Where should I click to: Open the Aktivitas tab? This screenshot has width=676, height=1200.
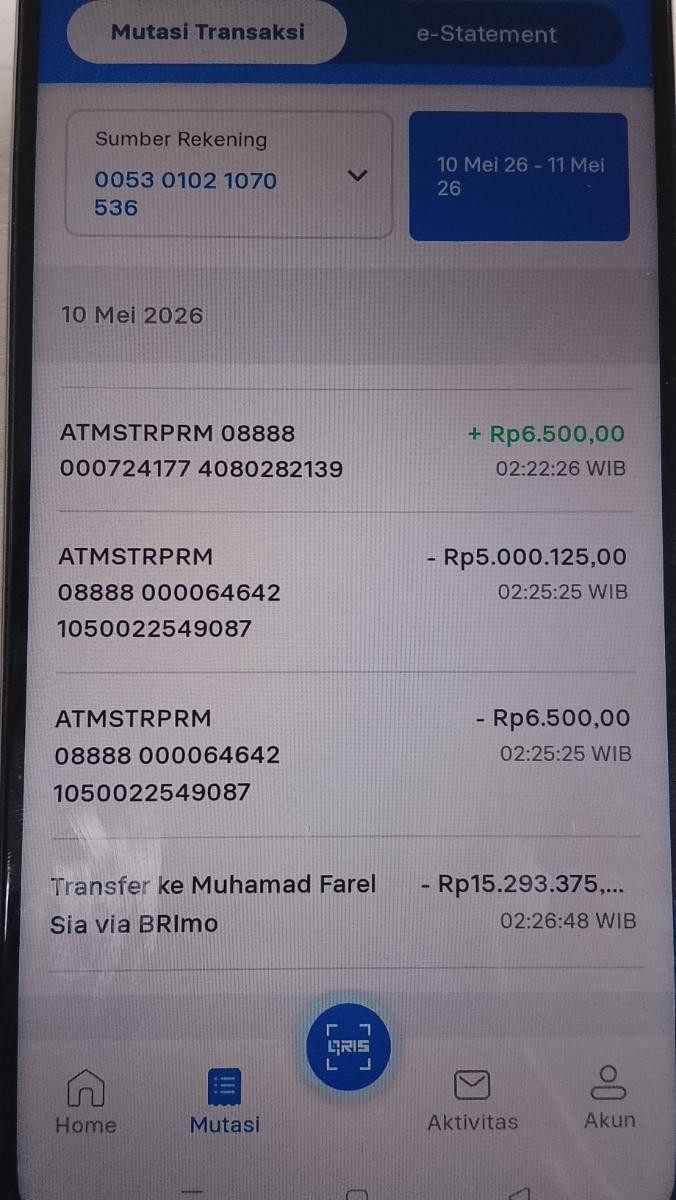(472, 1101)
